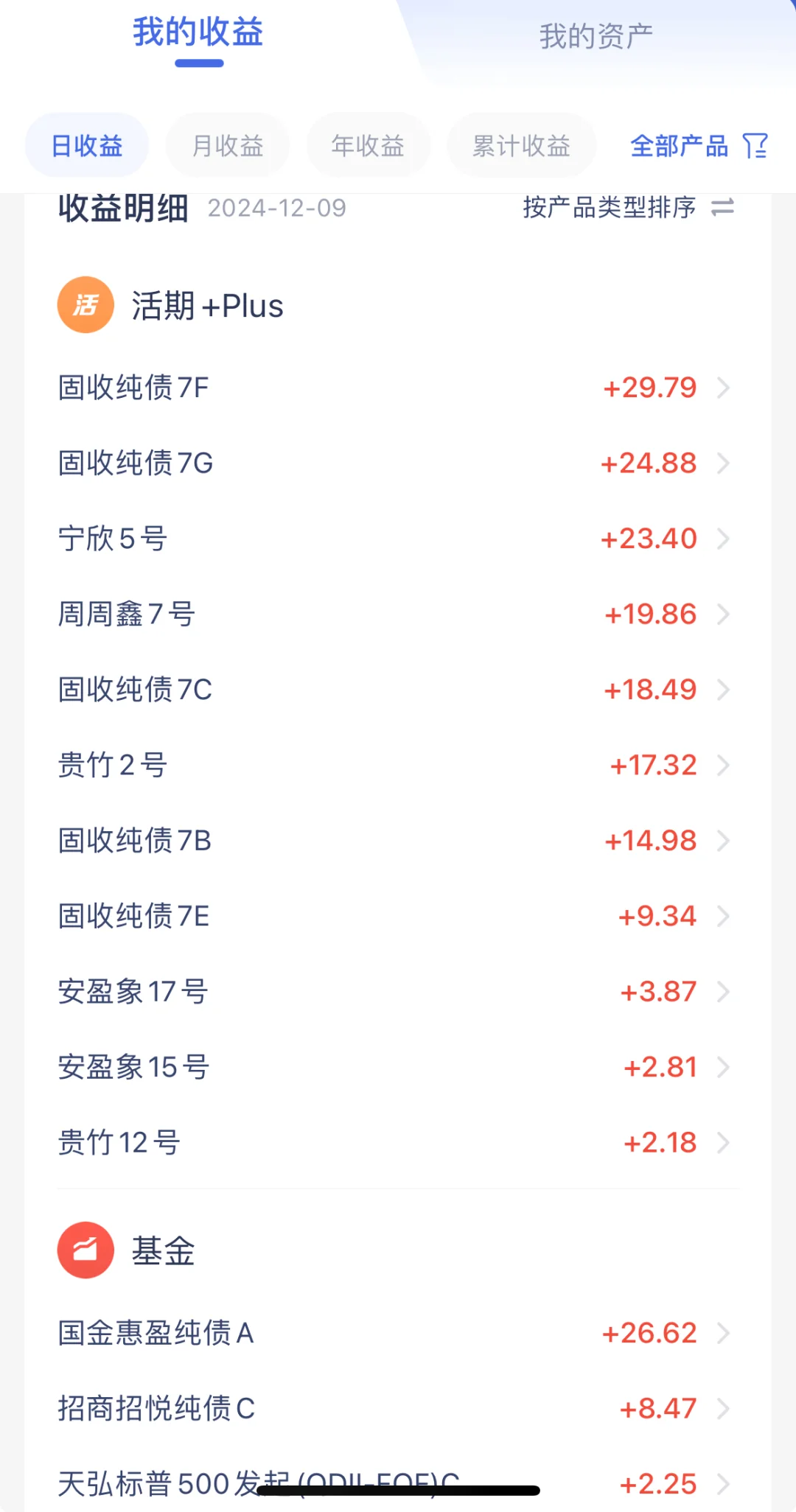Change sorting via 按产品类型排序

click(x=629, y=207)
